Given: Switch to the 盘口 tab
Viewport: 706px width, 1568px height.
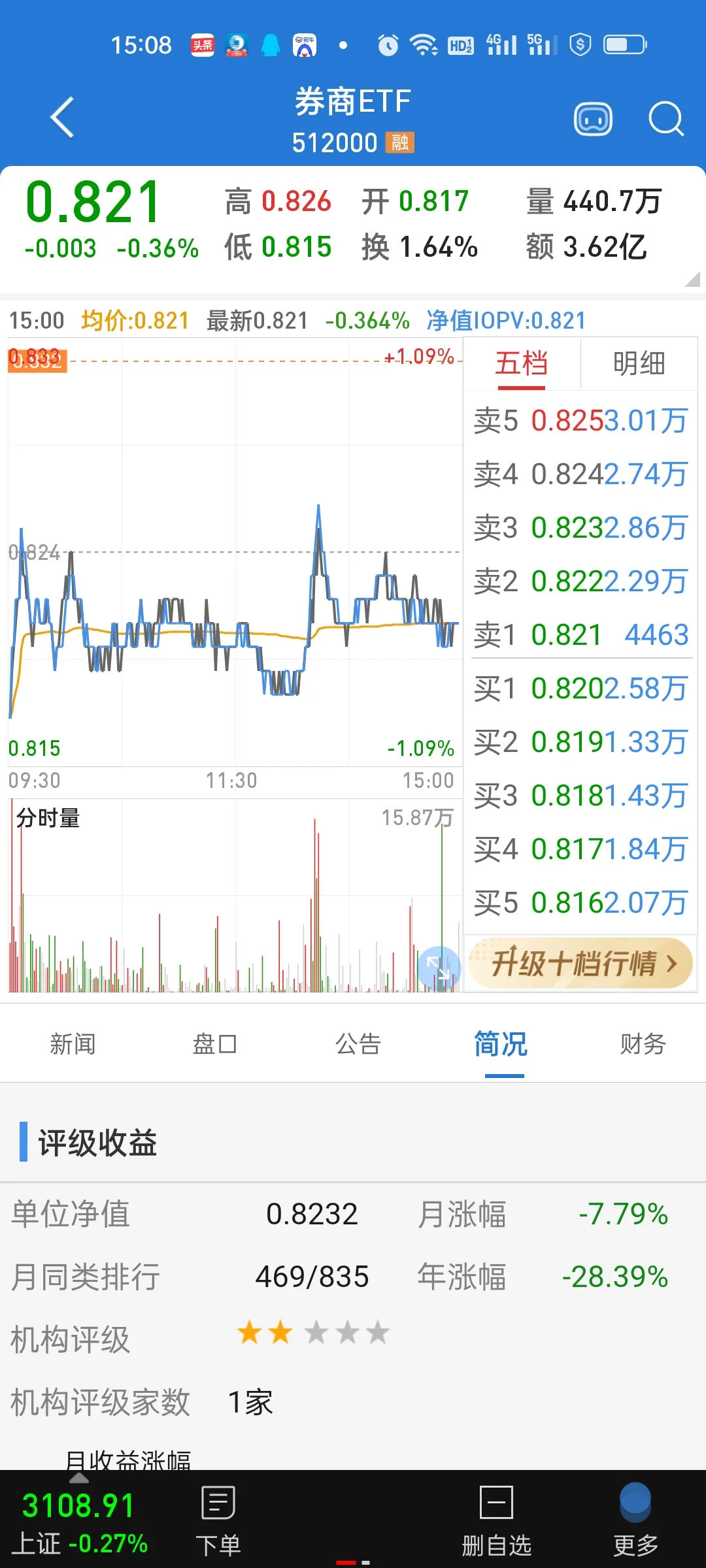Looking at the screenshot, I should (x=214, y=1043).
